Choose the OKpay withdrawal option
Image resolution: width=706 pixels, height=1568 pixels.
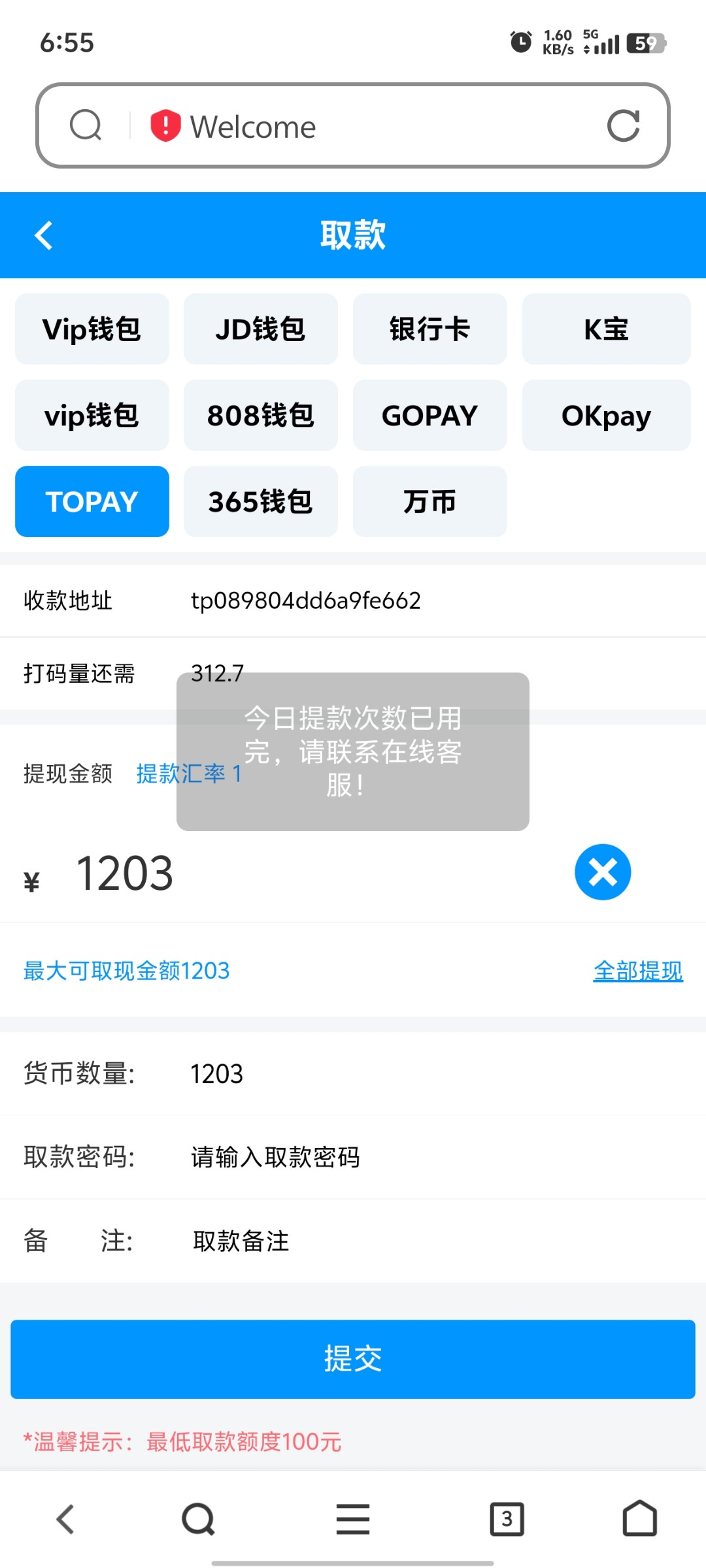coord(606,416)
